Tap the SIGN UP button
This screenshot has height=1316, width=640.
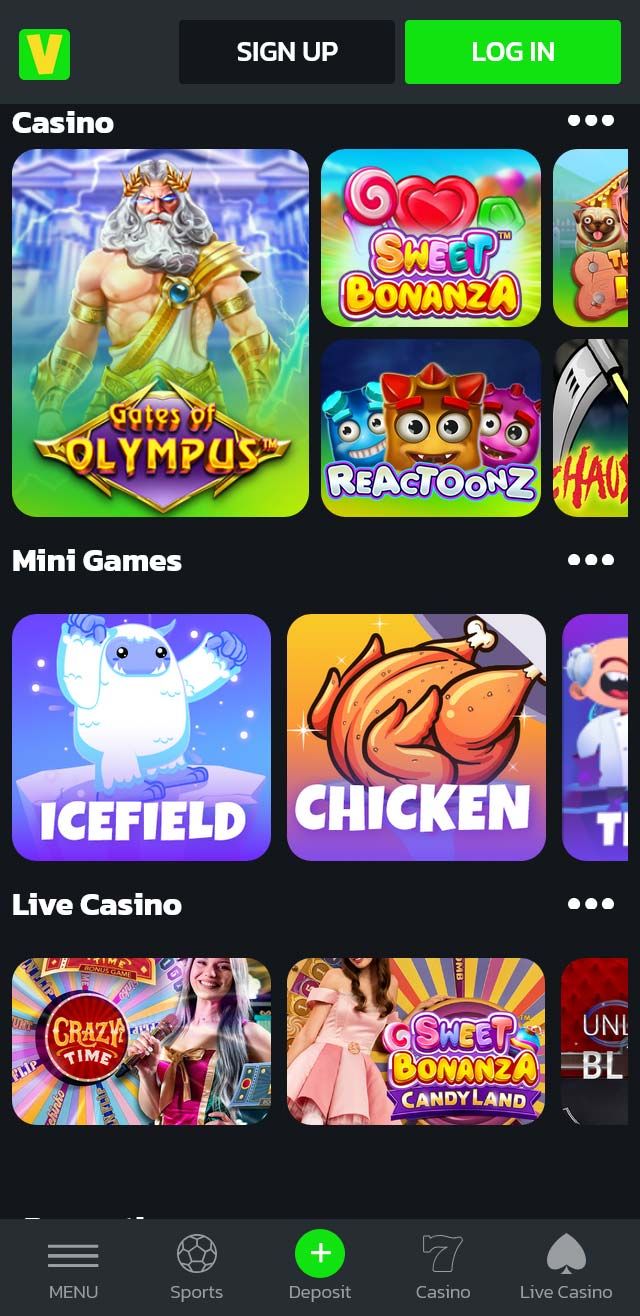[287, 52]
